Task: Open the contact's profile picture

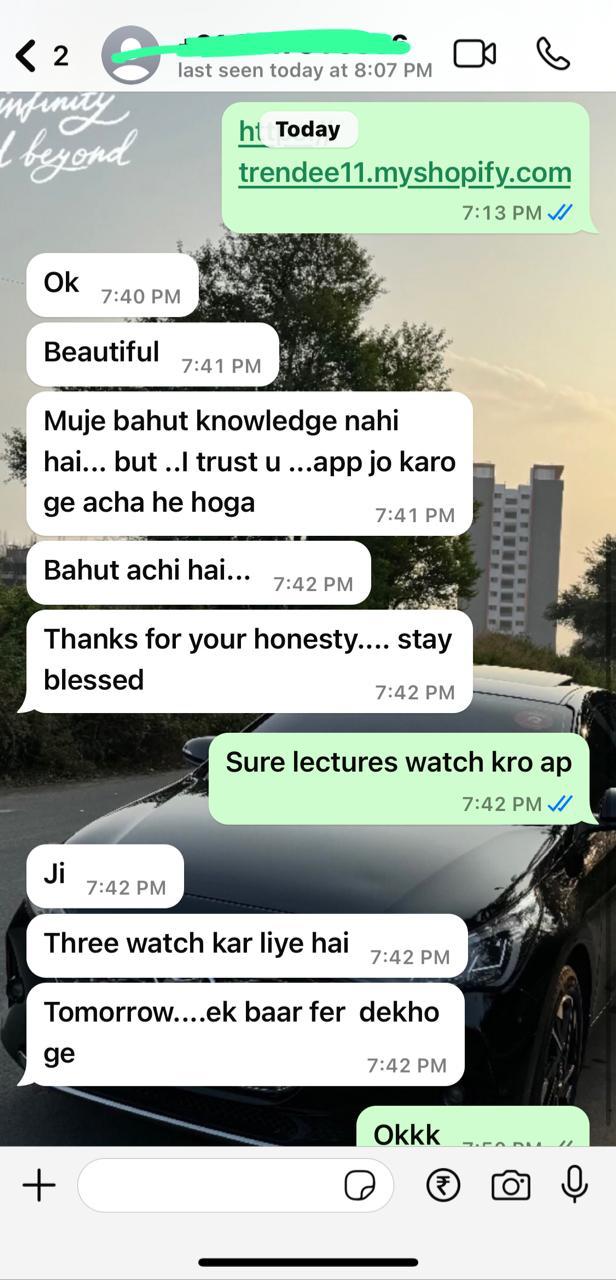Action: click(131, 56)
